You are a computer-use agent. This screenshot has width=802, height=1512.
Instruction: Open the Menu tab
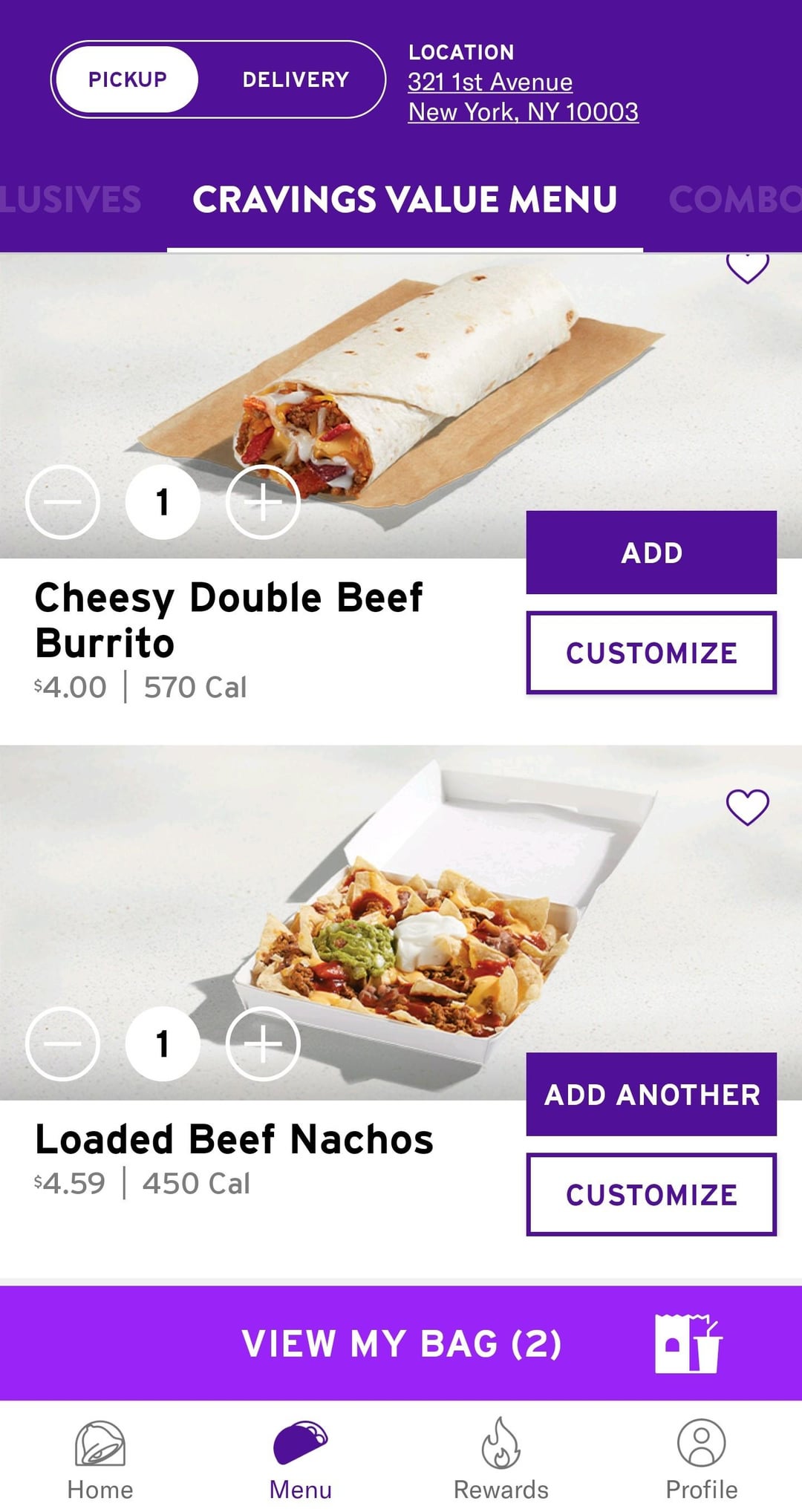(301, 1459)
